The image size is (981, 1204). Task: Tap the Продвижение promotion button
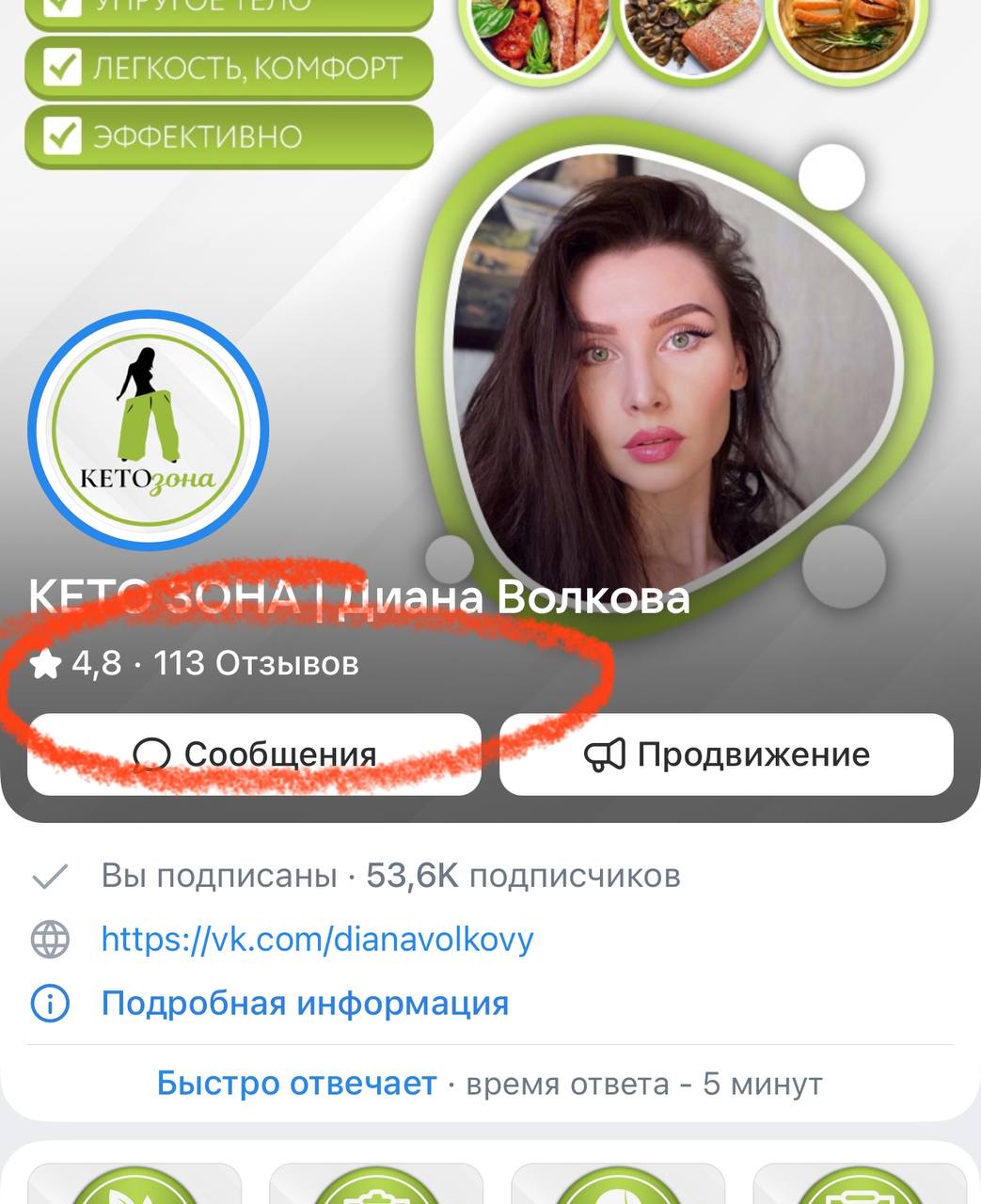tap(726, 754)
